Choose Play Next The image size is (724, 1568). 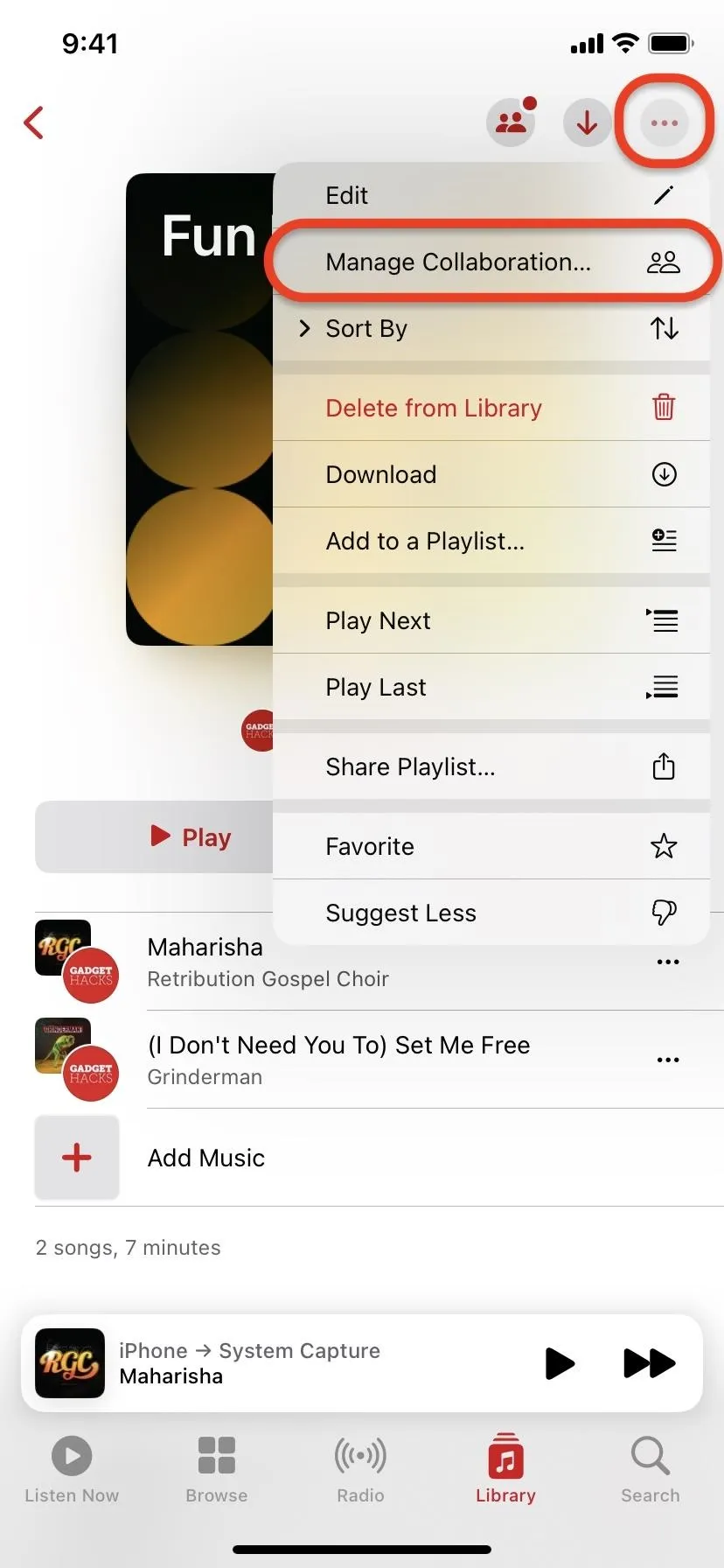(x=491, y=620)
